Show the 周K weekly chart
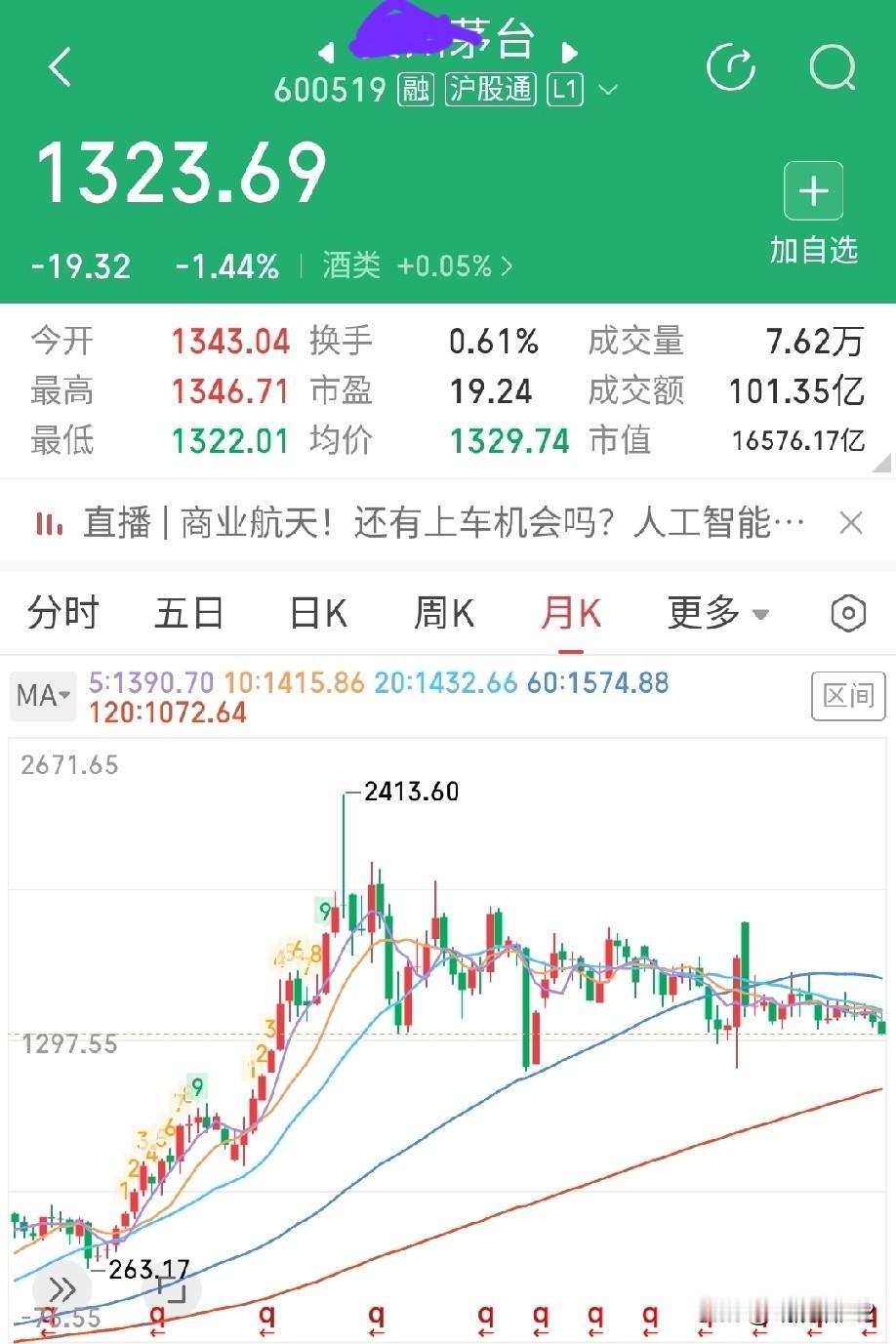Image resolution: width=896 pixels, height=1344 pixels. (x=444, y=614)
